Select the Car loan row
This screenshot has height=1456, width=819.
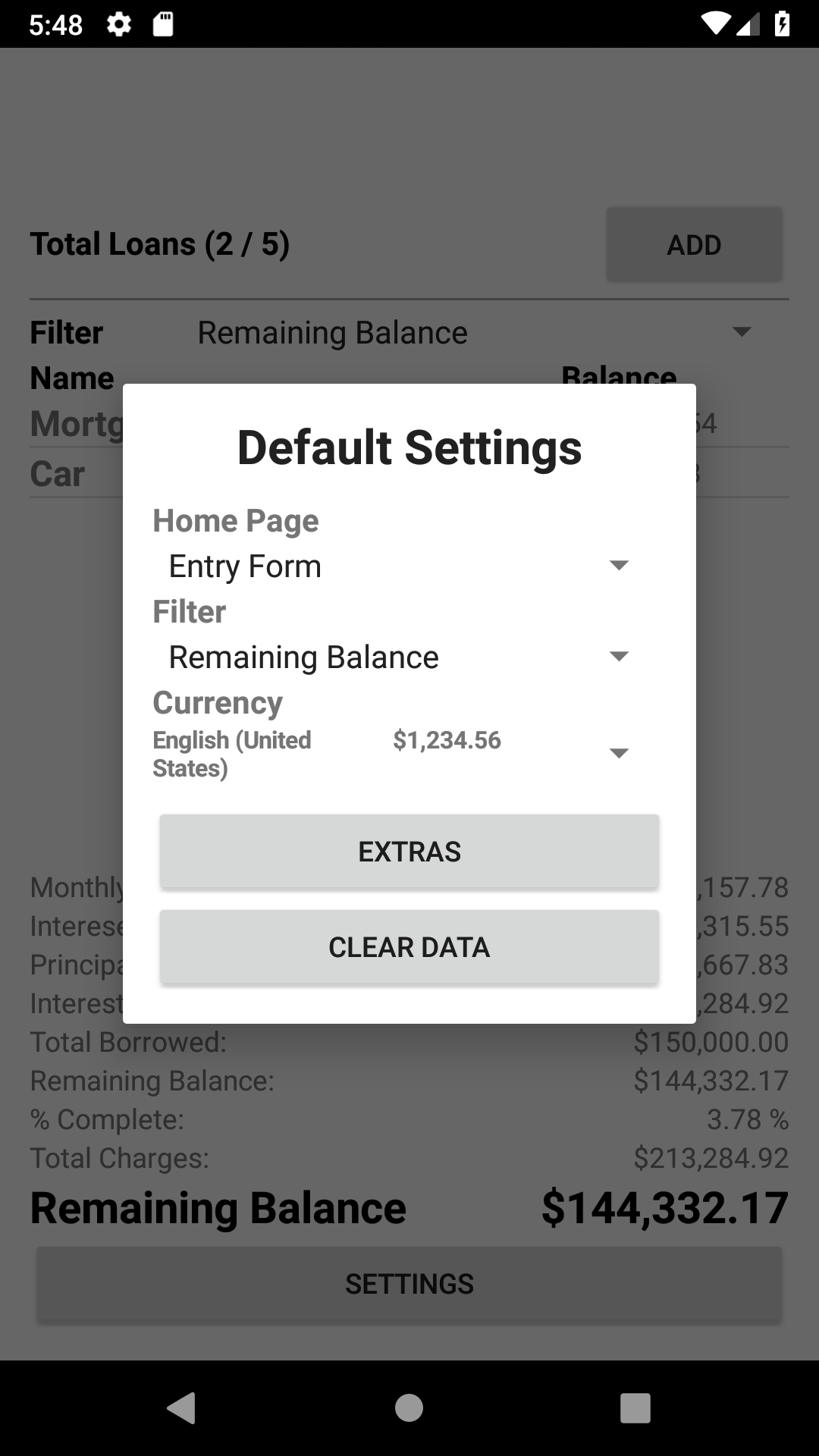tap(57, 474)
